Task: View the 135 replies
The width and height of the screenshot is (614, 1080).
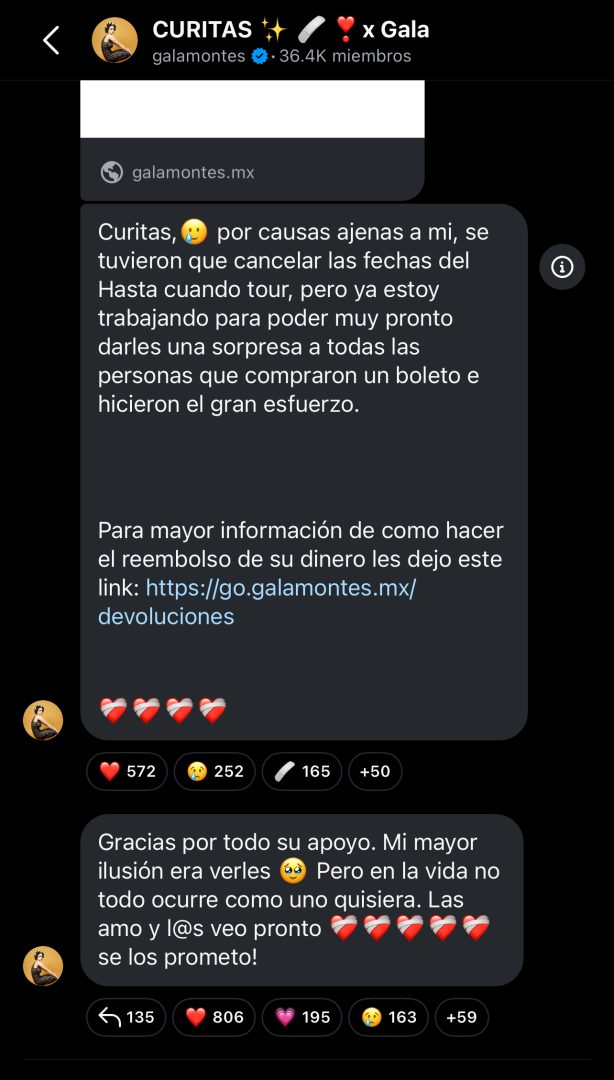Action: (126, 1017)
